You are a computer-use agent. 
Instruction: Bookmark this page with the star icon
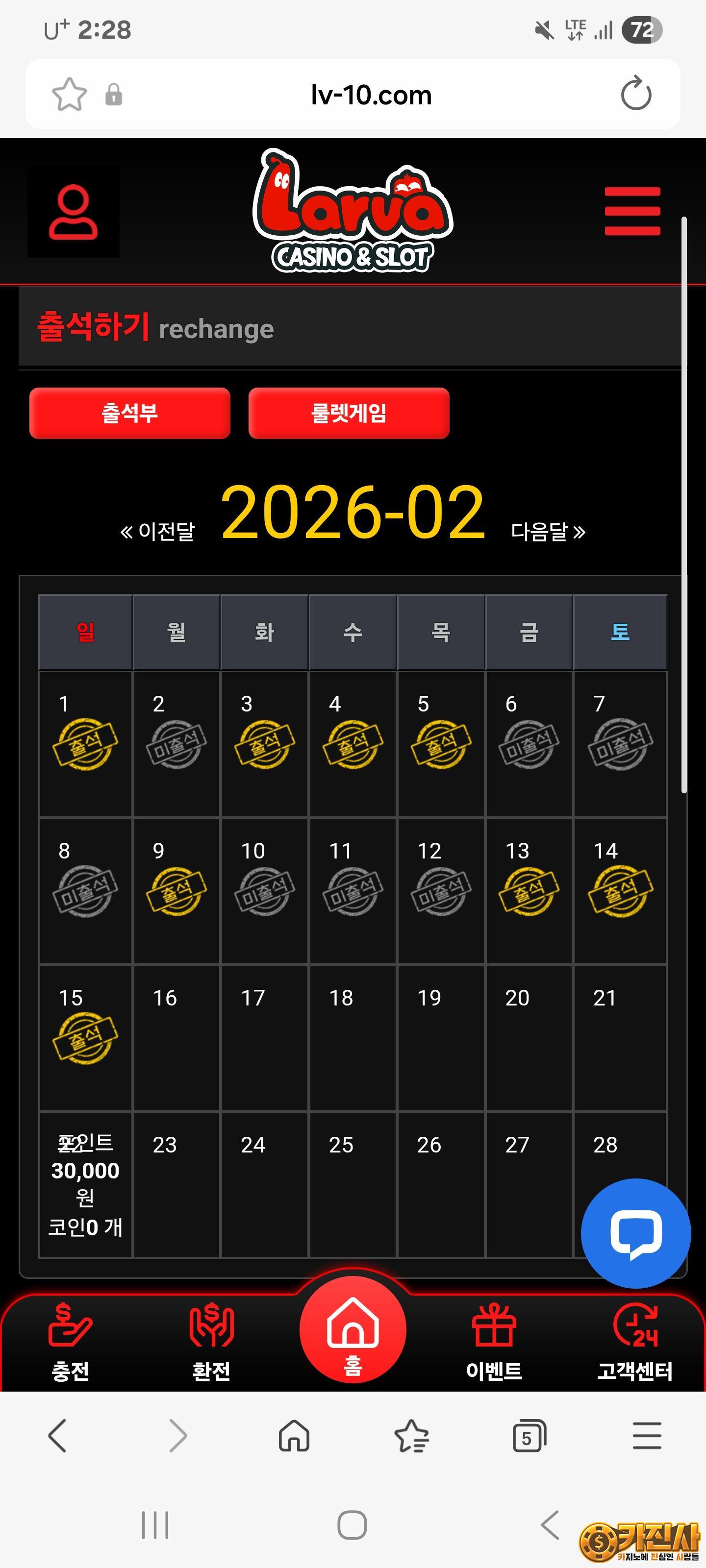(x=69, y=95)
